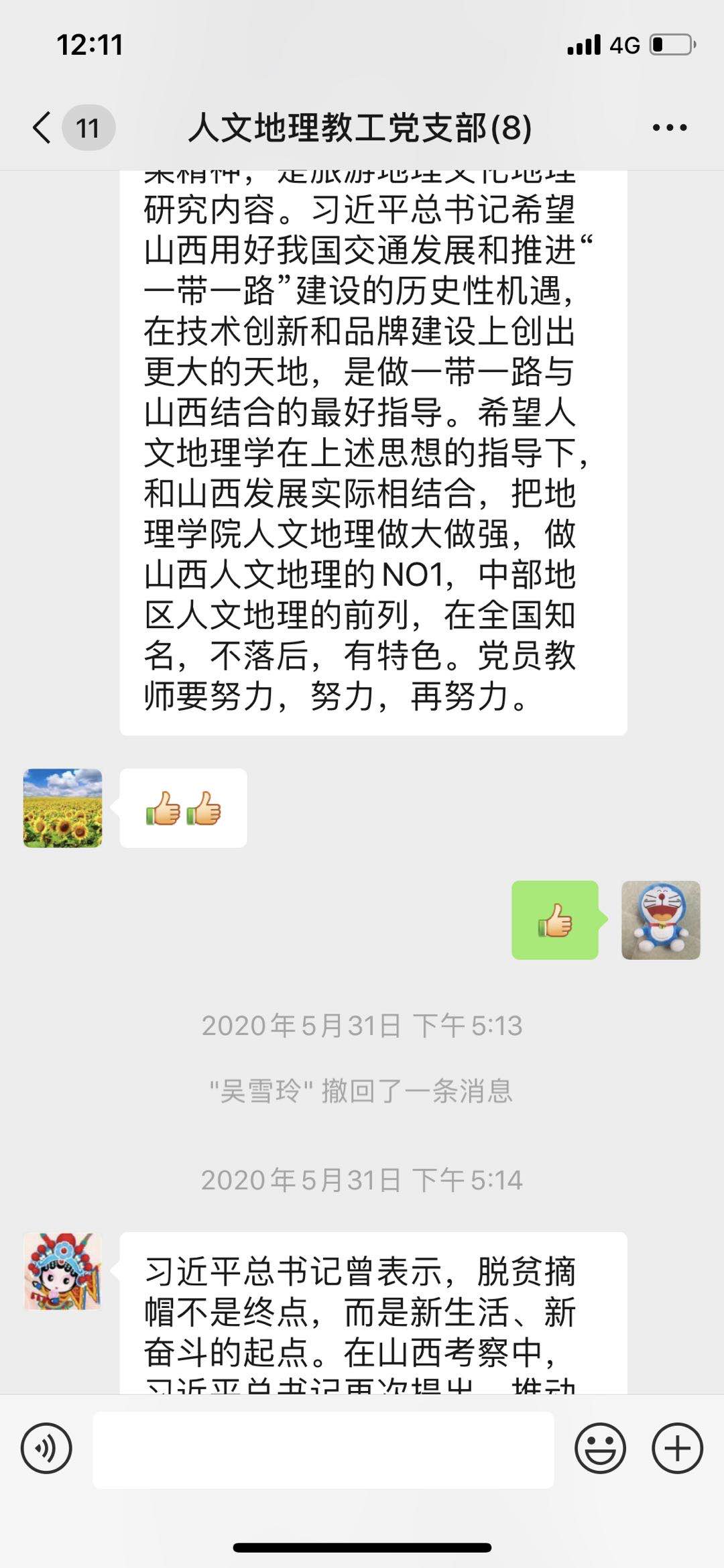Open the group chat info menu
The image size is (724, 1568).
click(x=669, y=127)
